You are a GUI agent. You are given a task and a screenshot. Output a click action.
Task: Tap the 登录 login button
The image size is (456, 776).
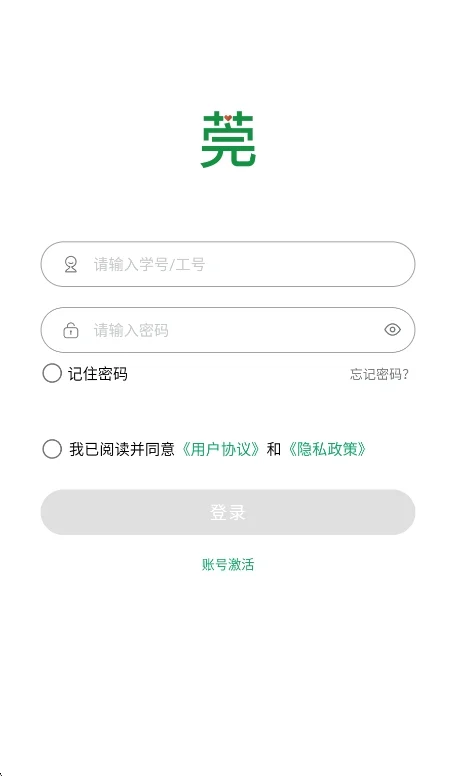[228, 512]
